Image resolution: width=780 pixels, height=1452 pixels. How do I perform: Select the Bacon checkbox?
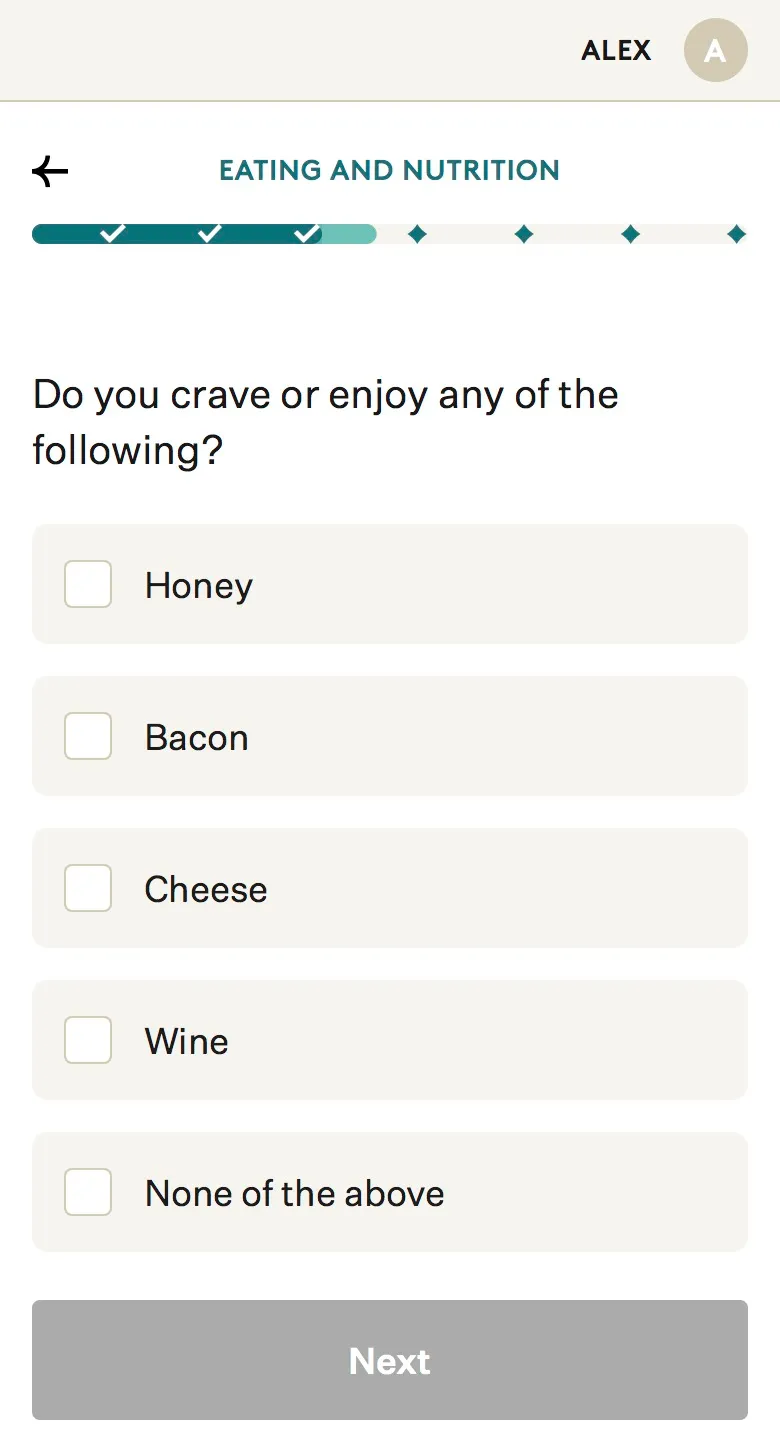(x=88, y=736)
